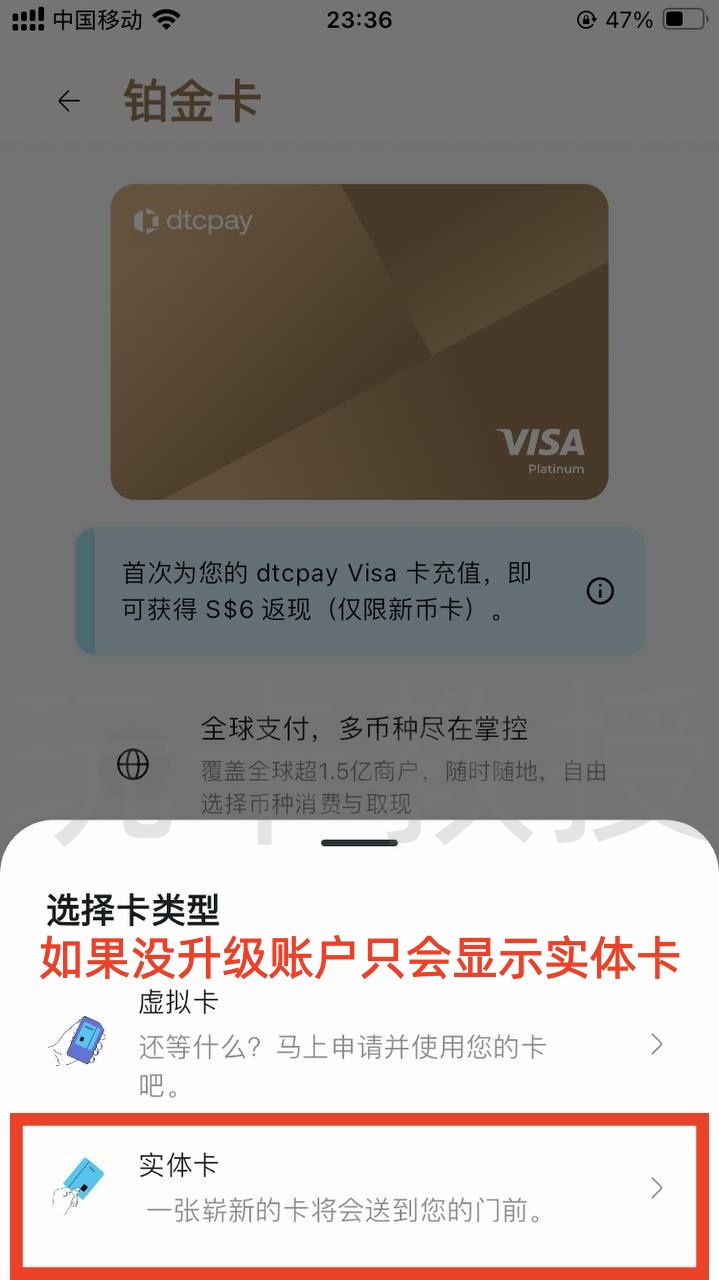Select the 虚拟卡 virtual card option
Viewport: 719px width, 1280px height.
(x=358, y=1044)
